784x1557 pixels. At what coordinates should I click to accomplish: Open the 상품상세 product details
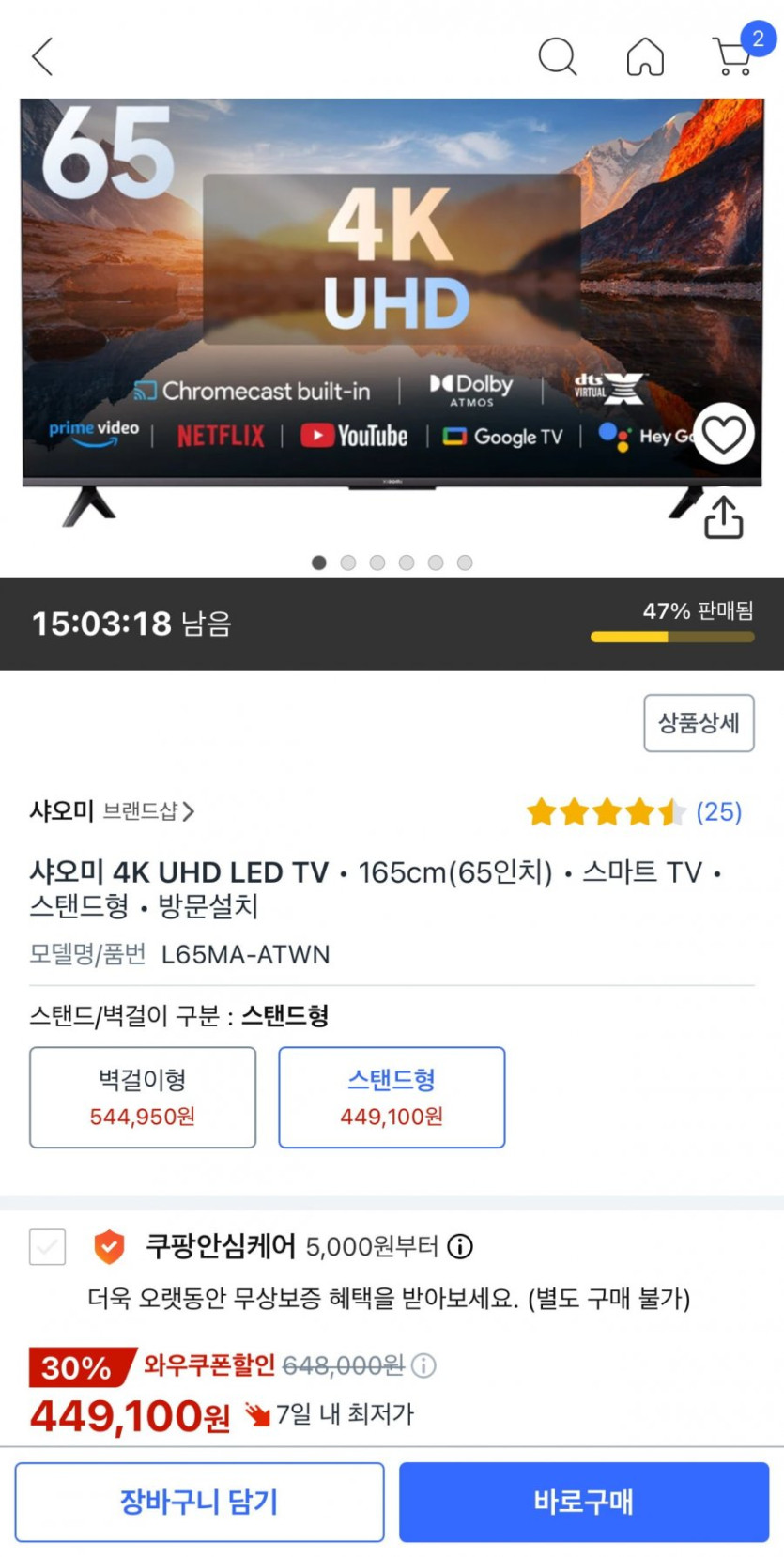coord(699,723)
